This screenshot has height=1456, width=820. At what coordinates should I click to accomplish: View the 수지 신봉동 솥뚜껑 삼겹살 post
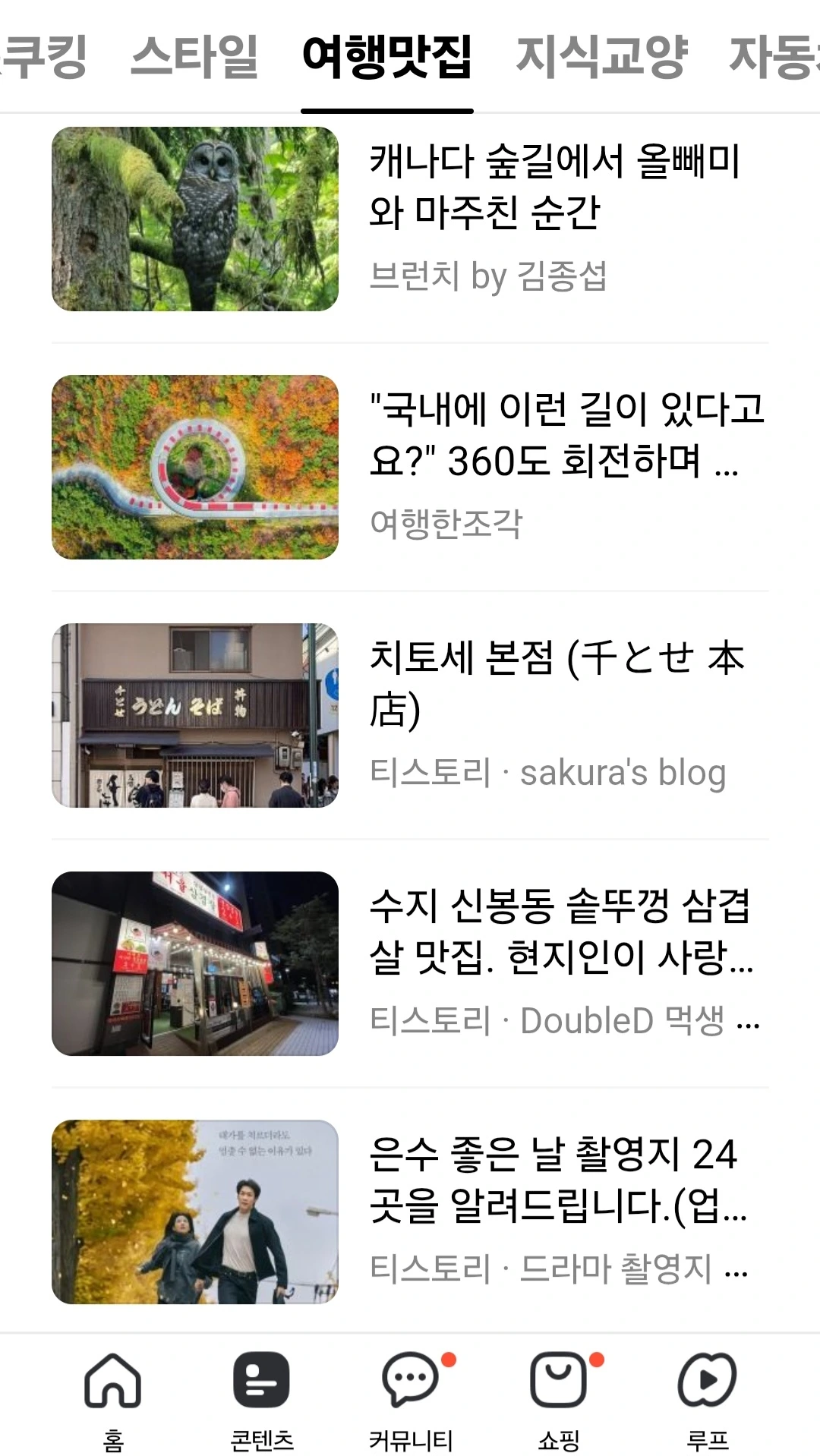click(x=560, y=931)
